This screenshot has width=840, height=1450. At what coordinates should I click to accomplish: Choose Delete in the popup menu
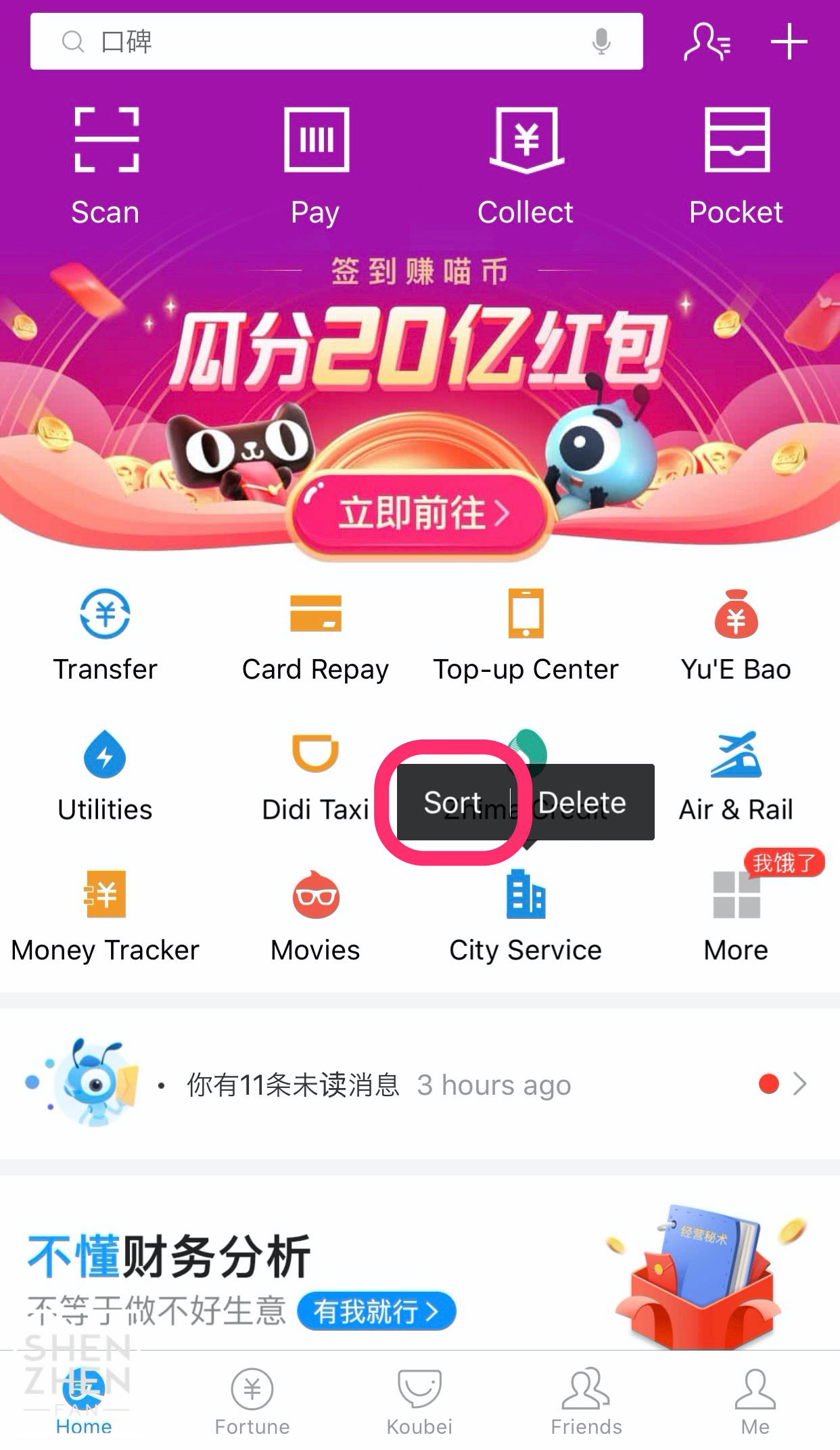582,802
